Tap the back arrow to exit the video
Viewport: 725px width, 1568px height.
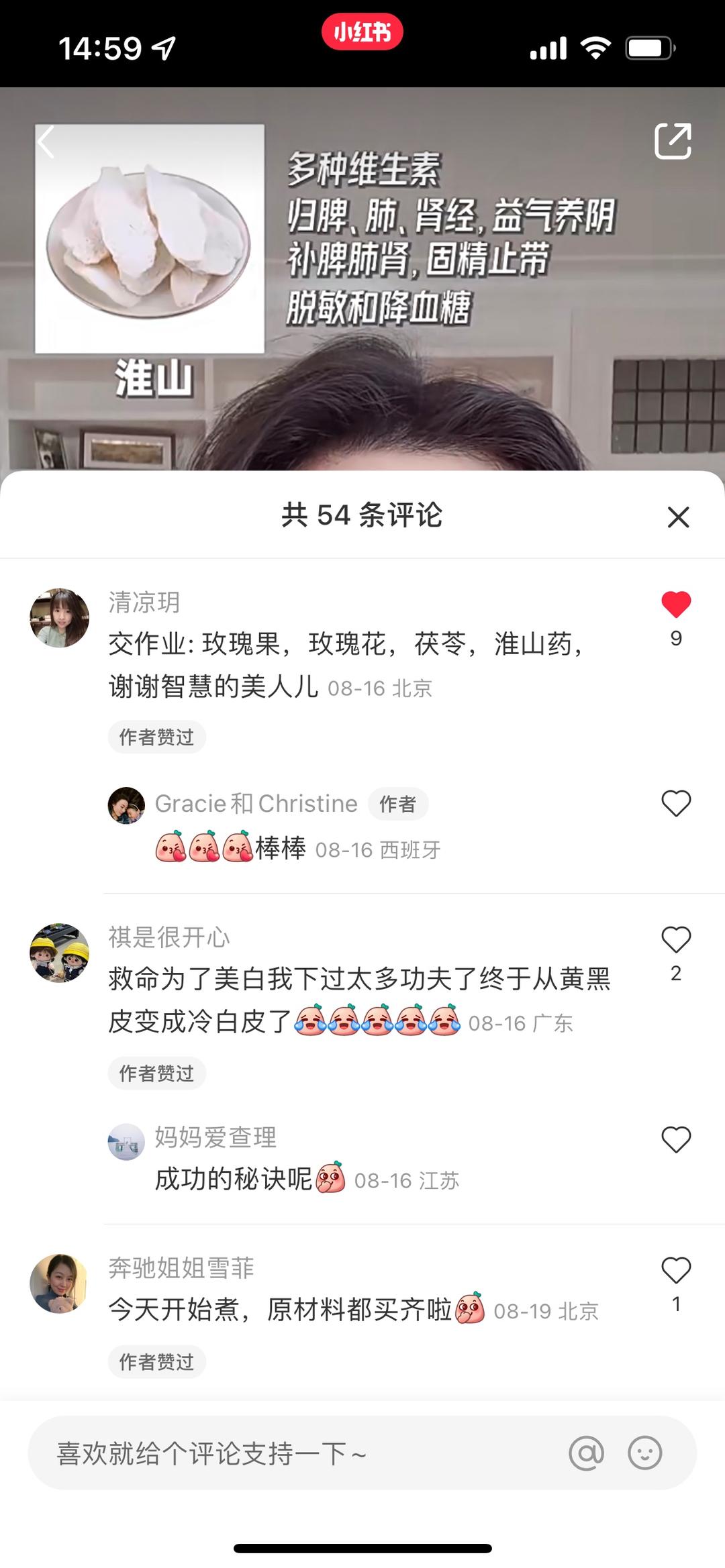(47, 140)
